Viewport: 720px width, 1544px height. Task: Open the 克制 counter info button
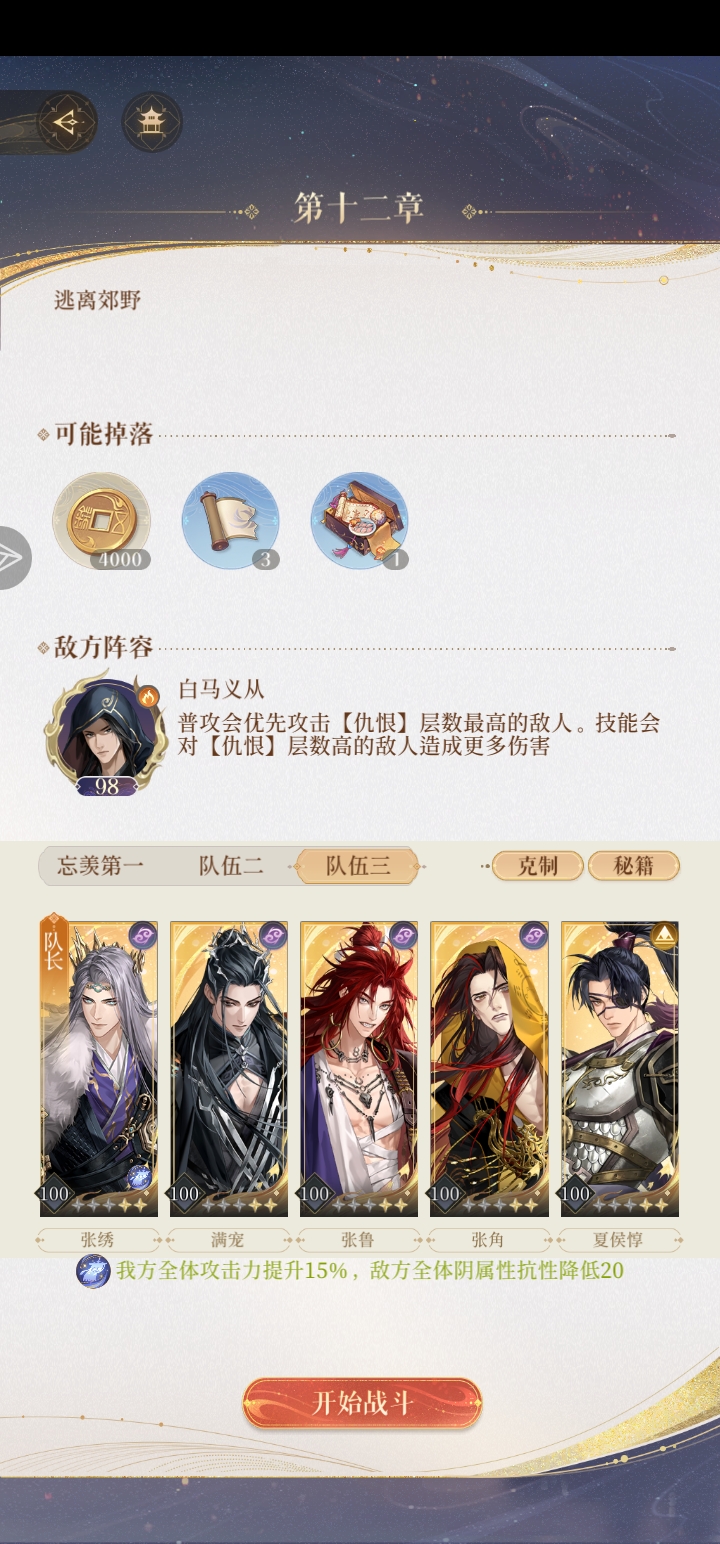[537, 866]
